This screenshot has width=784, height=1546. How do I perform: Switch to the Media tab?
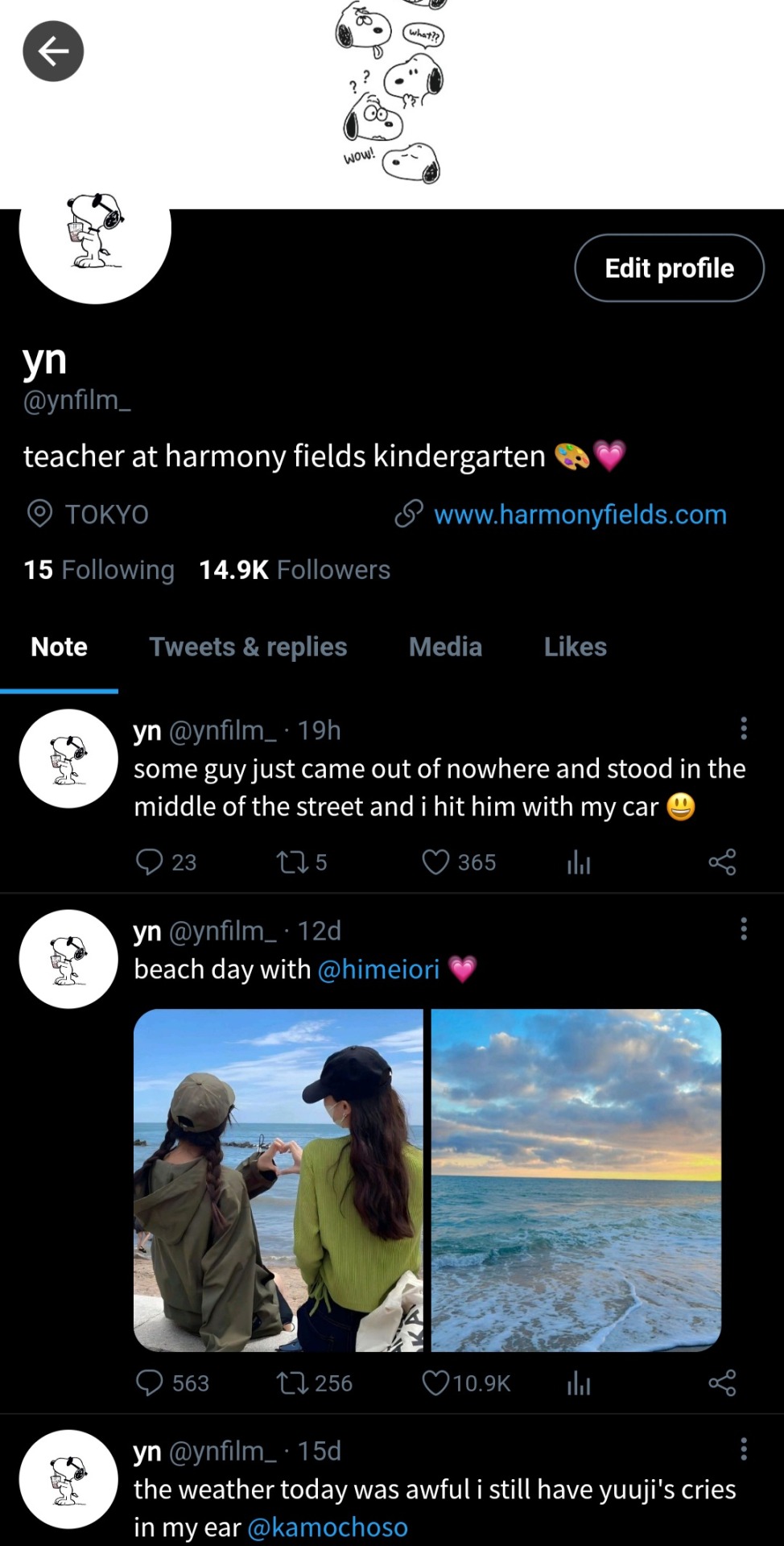click(445, 647)
